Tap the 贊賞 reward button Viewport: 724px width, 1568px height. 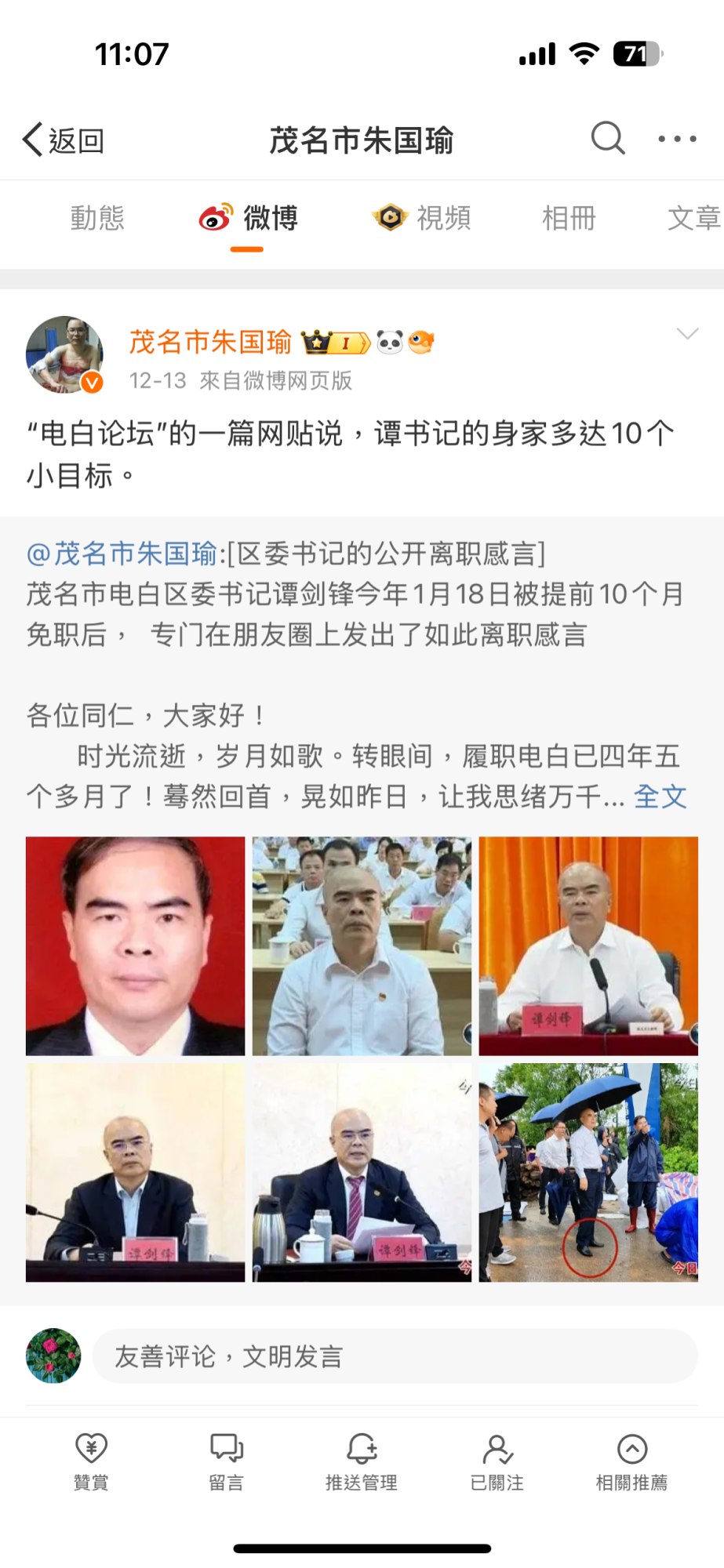coord(91,1460)
